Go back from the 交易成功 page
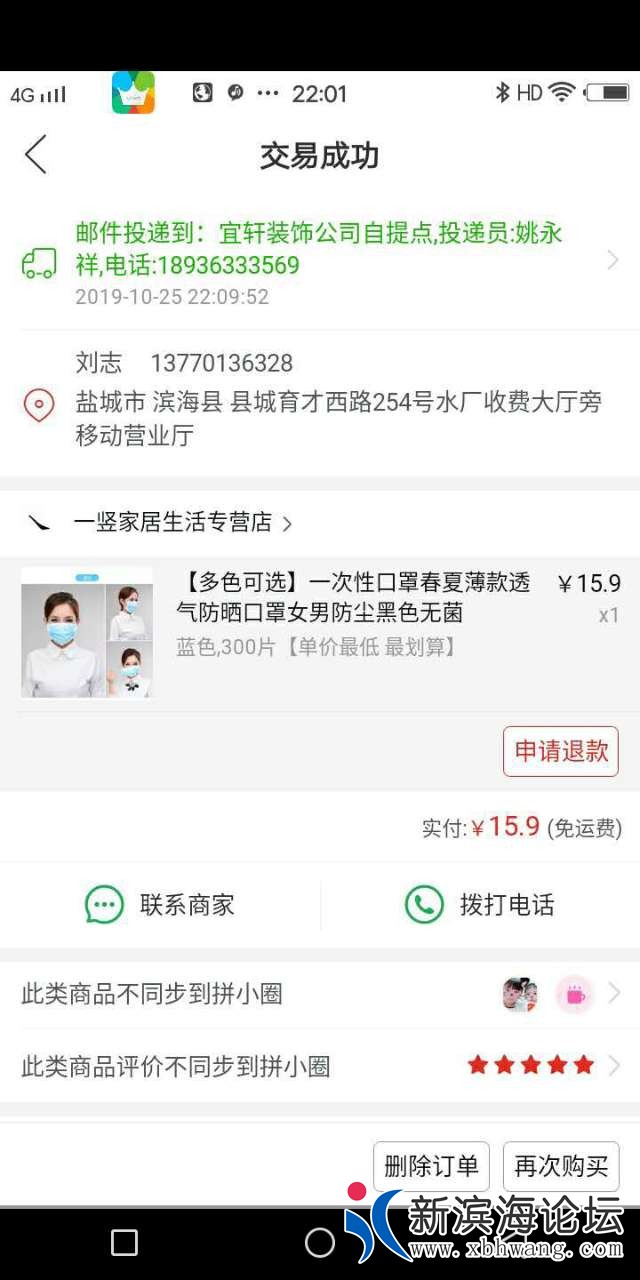Image resolution: width=640 pixels, height=1280 pixels. click(x=36, y=156)
